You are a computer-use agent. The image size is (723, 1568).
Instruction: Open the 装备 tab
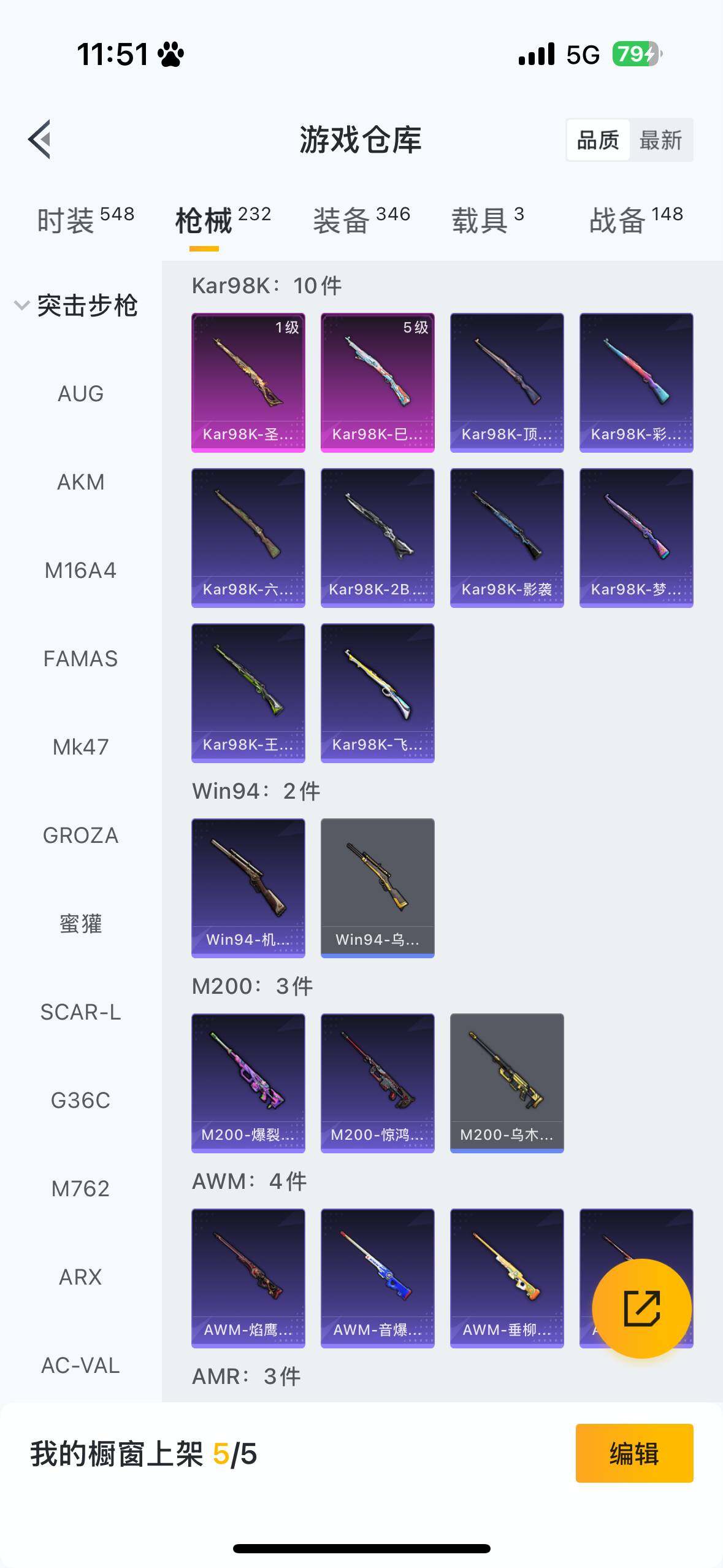pos(361,220)
